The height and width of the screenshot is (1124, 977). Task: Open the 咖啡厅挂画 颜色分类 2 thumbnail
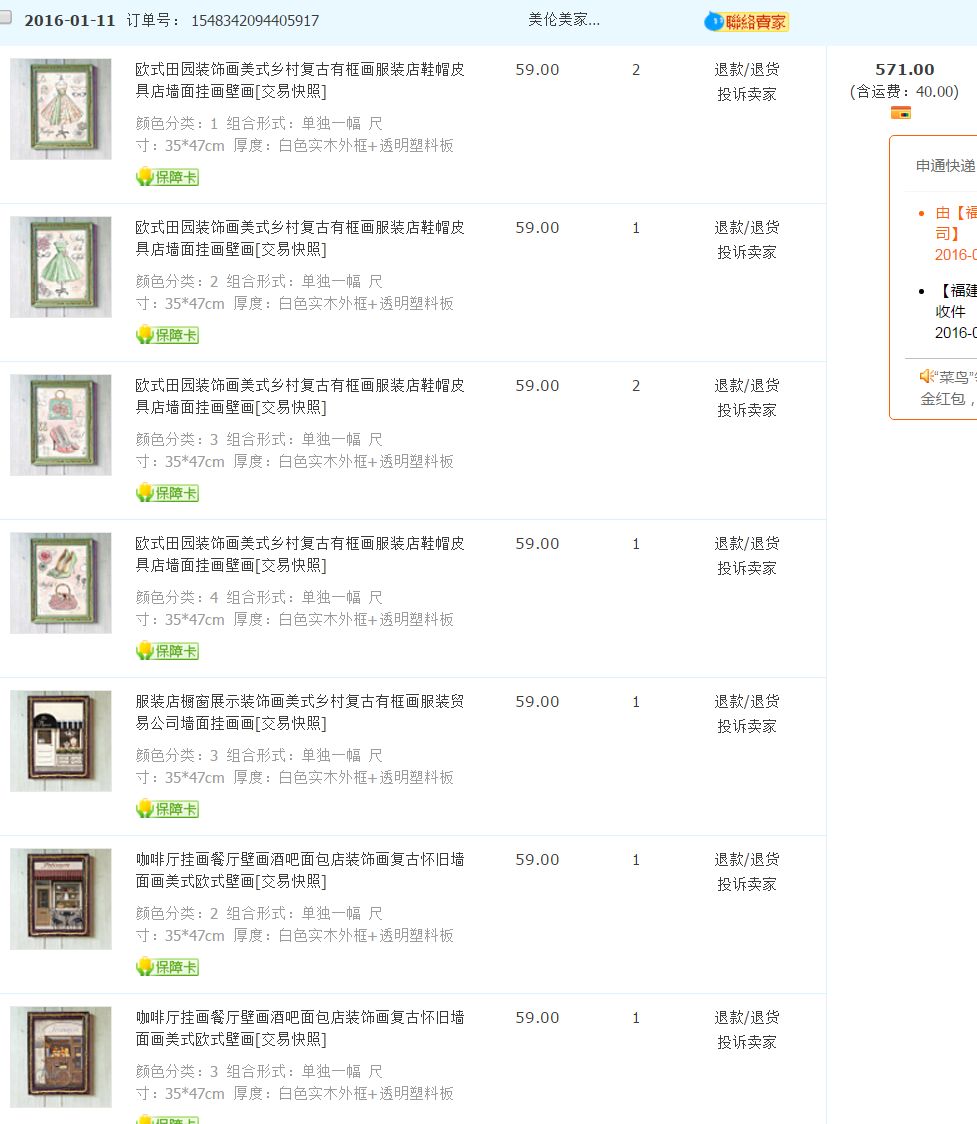coord(61,899)
